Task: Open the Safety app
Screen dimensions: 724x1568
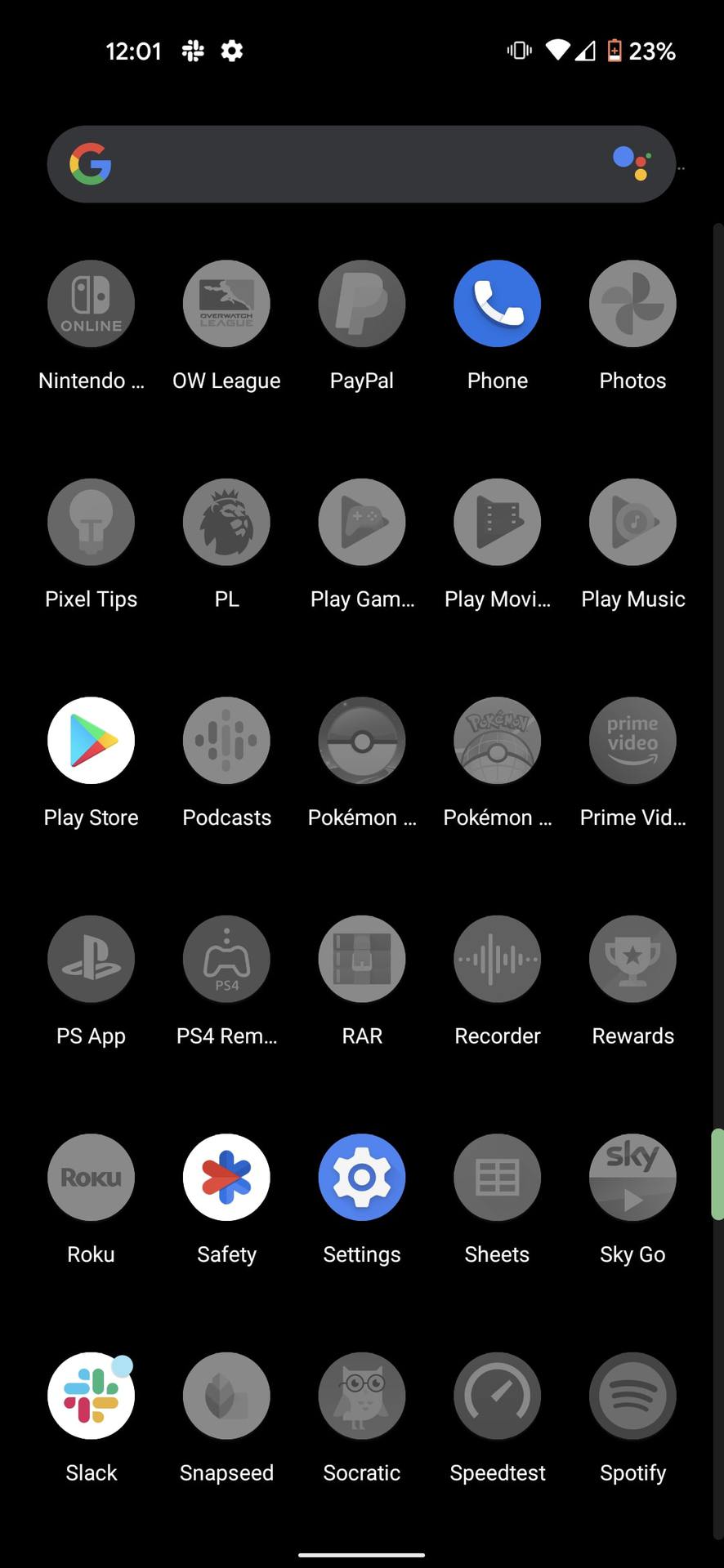Action: point(226,1178)
